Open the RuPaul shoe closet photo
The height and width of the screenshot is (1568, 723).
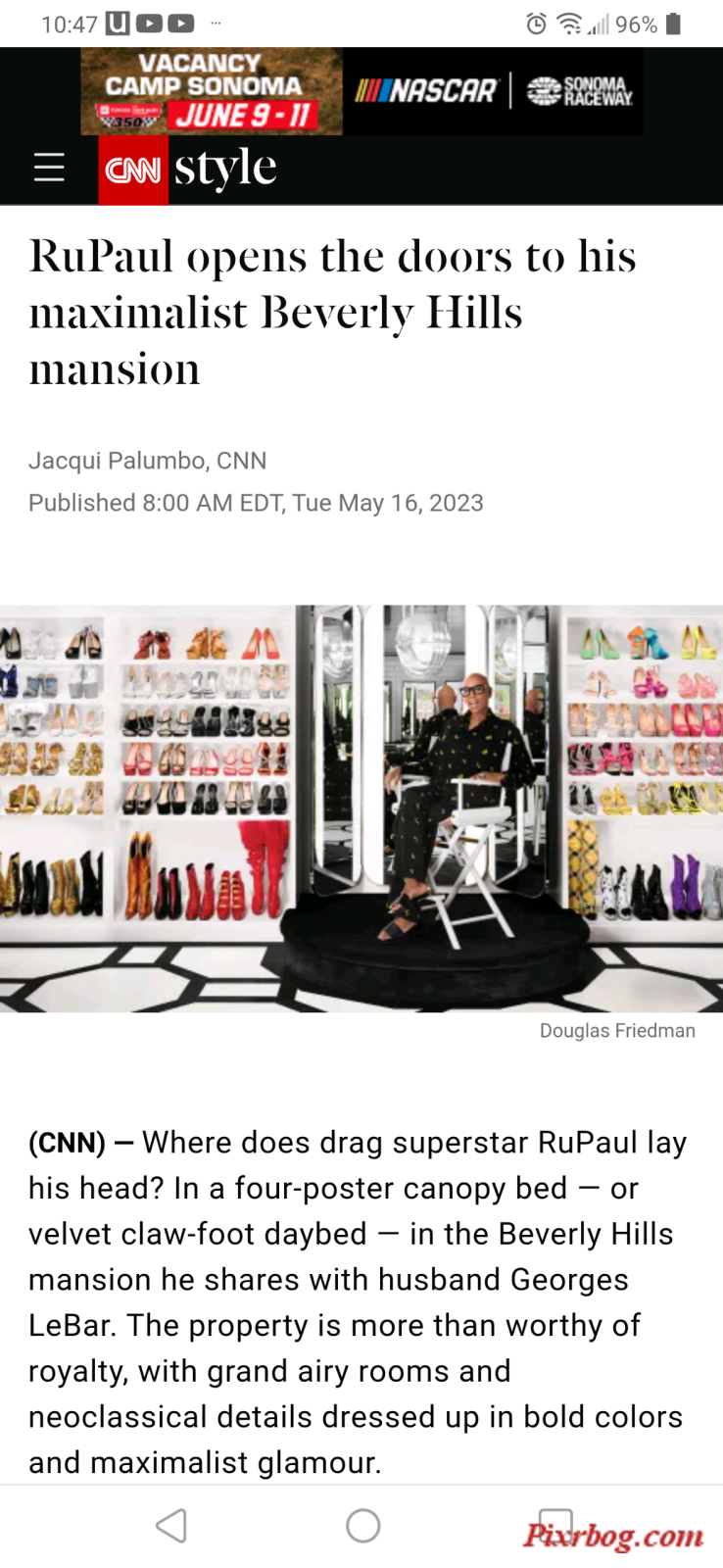click(361, 808)
